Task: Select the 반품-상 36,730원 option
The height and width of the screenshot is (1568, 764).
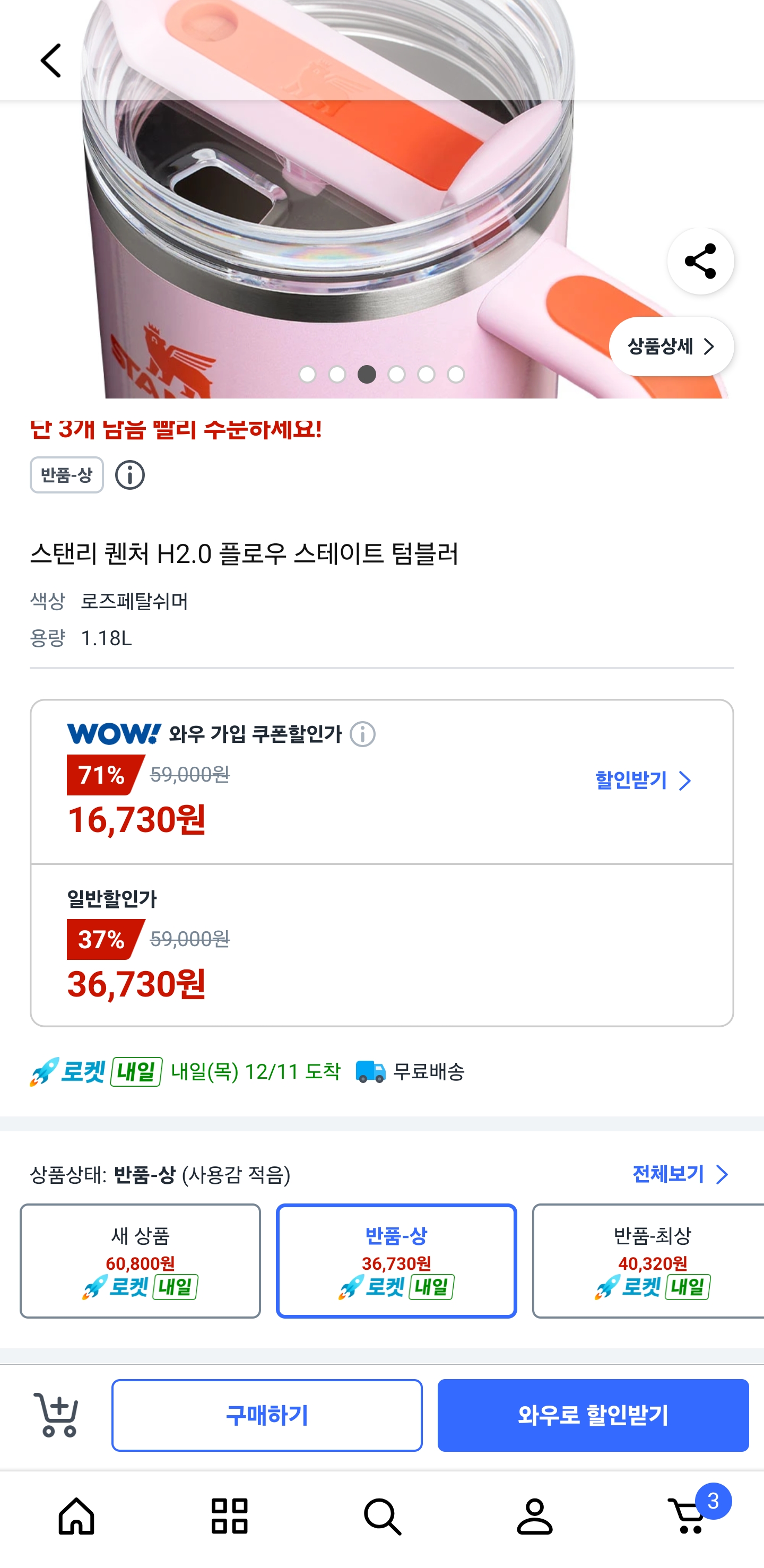Action: point(396,1261)
